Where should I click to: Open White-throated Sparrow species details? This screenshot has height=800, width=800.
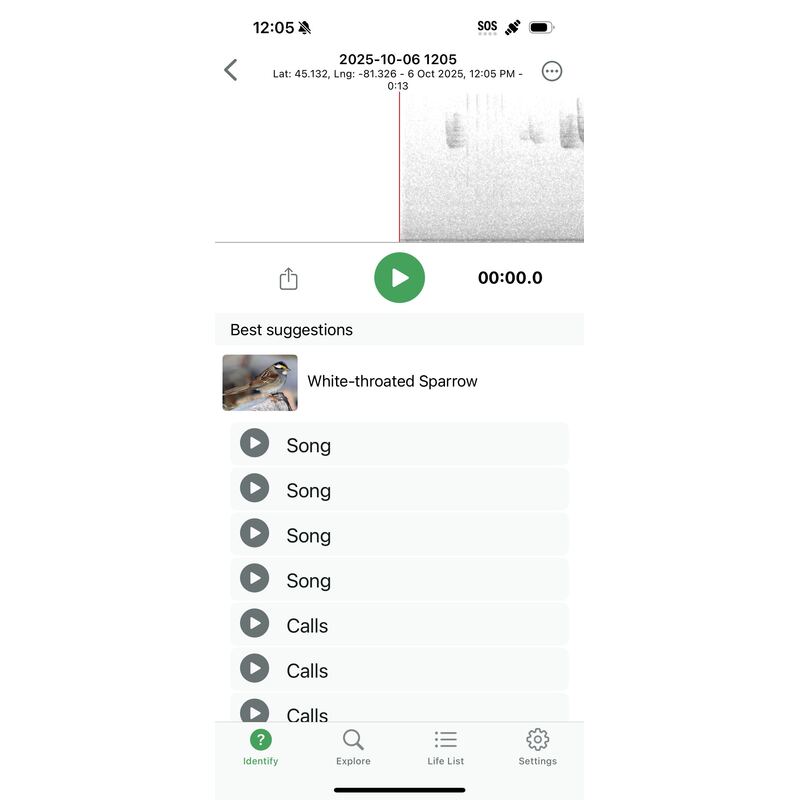point(391,382)
